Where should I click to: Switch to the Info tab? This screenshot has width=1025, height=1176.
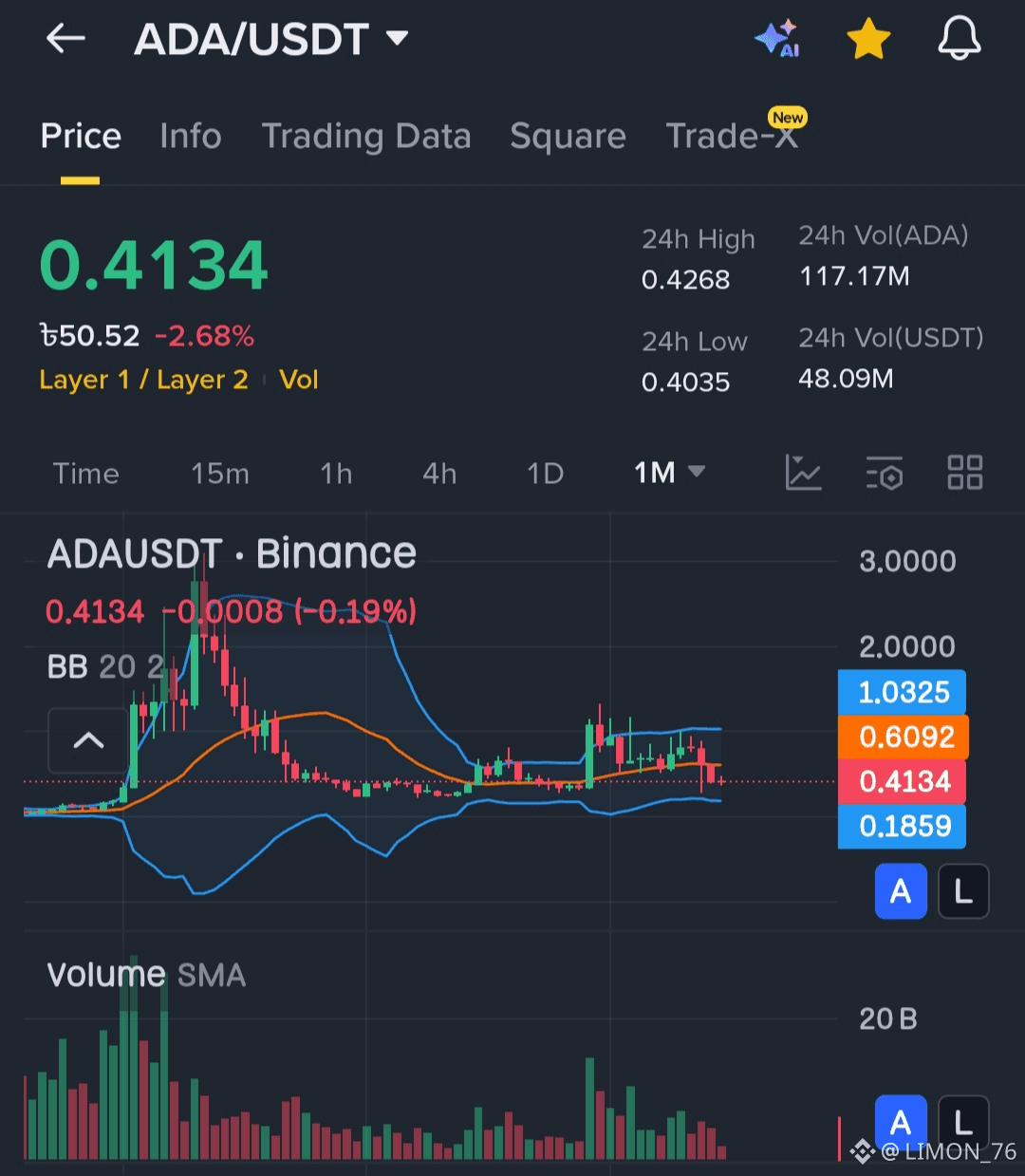pos(191,137)
